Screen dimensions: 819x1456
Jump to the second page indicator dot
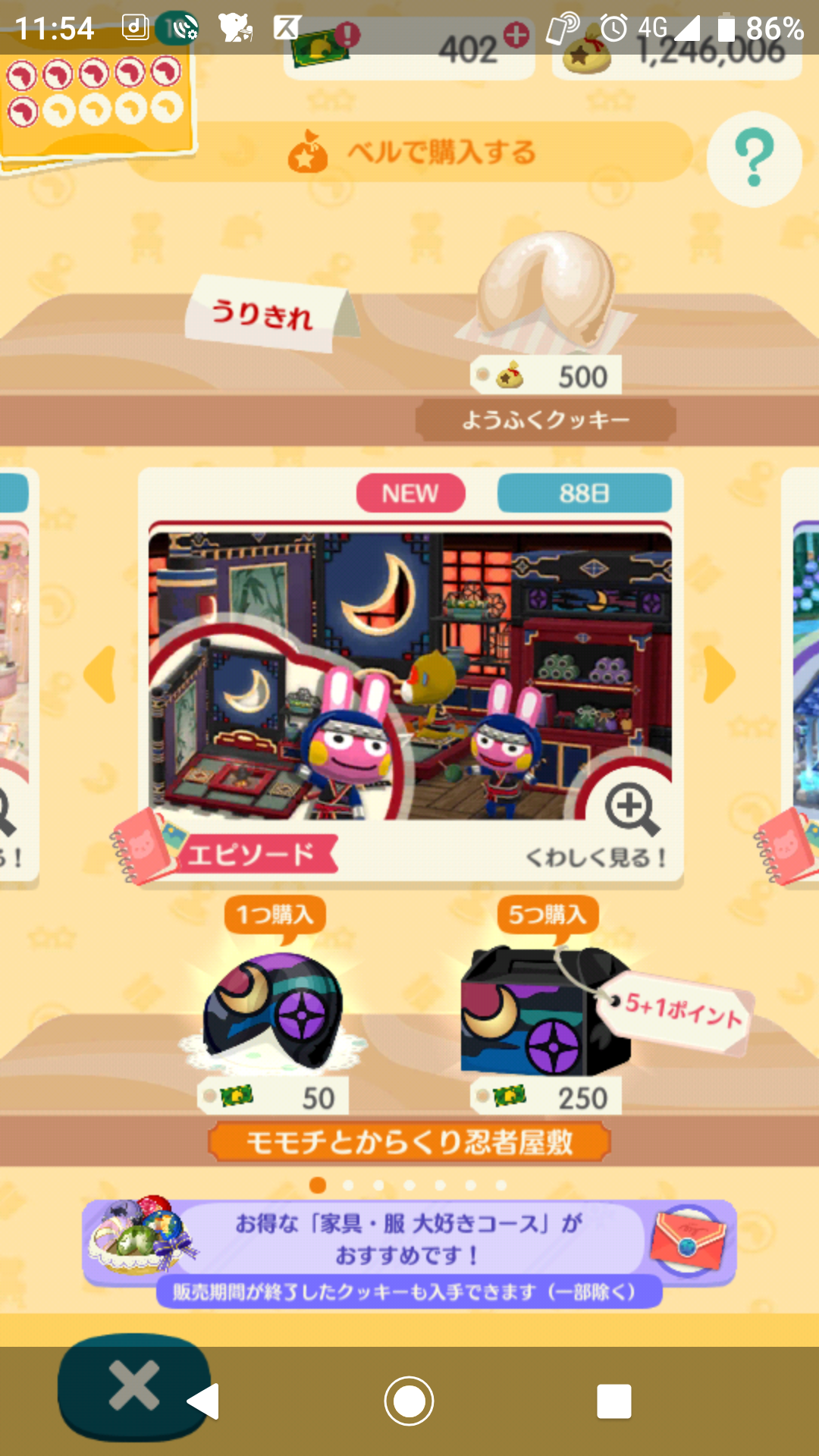[349, 1185]
